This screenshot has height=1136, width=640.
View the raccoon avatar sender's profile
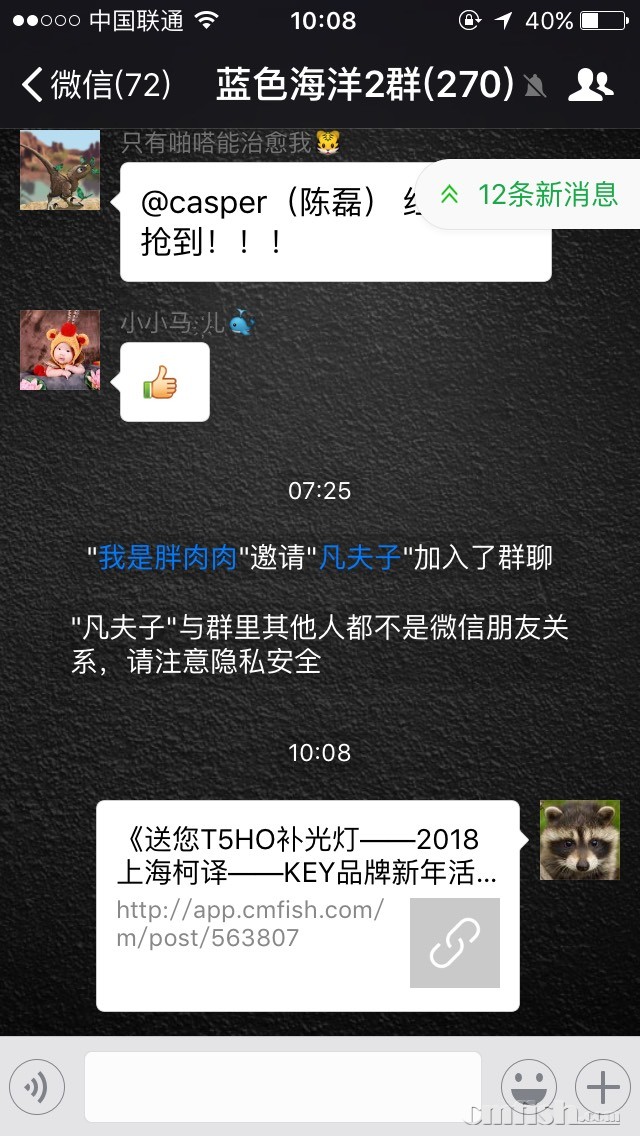pyautogui.click(x=579, y=840)
